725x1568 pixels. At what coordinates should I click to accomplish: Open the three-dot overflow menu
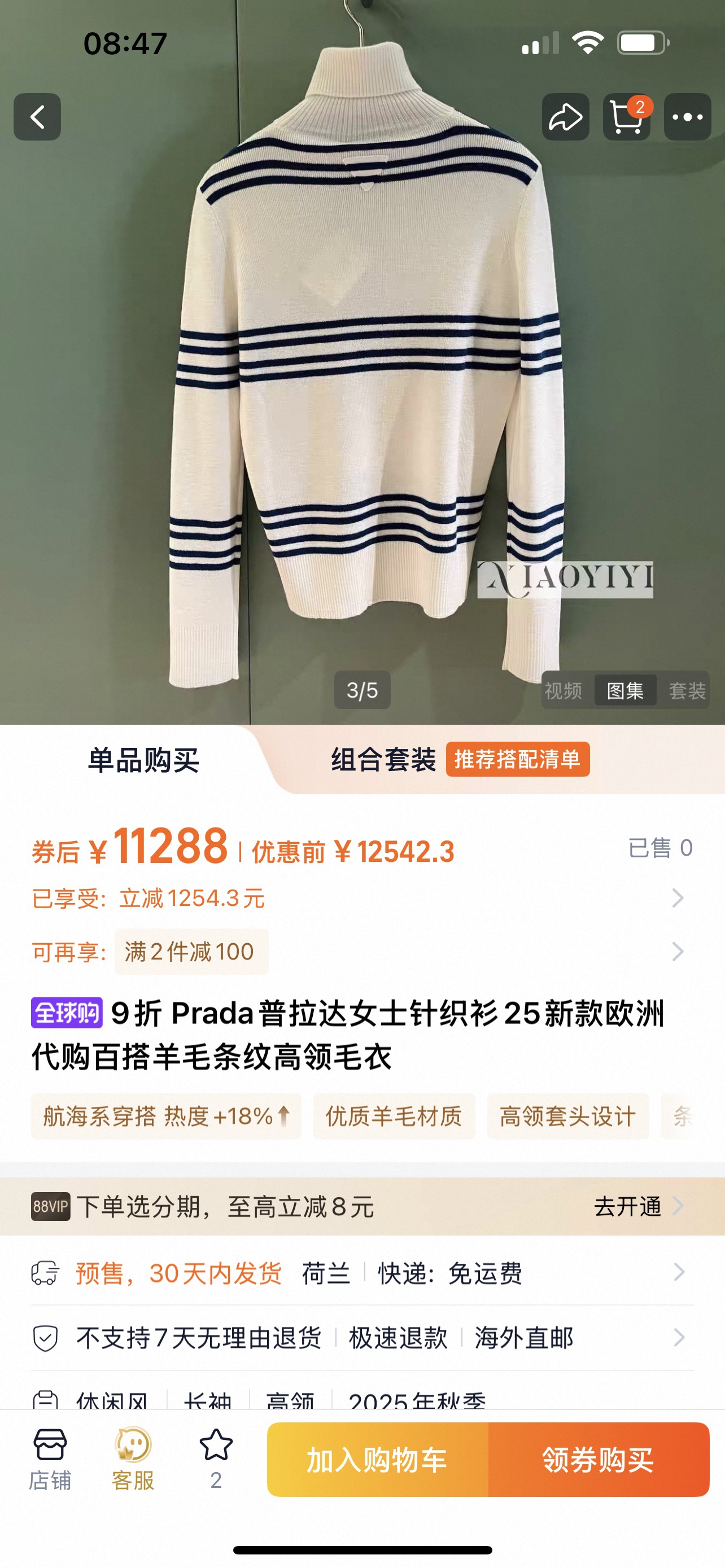tap(687, 117)
